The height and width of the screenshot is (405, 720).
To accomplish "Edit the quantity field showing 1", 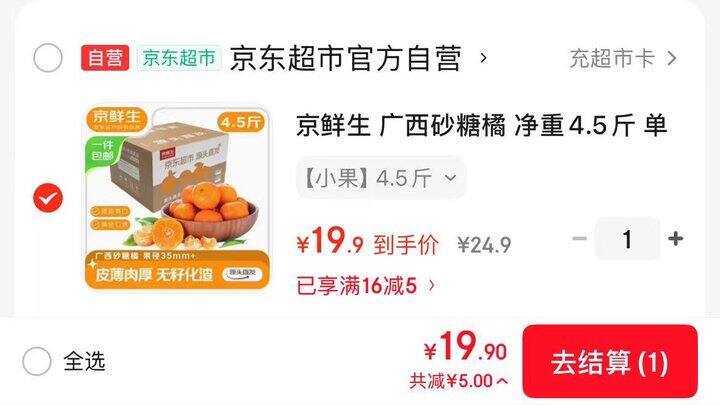I will [627, 239].
